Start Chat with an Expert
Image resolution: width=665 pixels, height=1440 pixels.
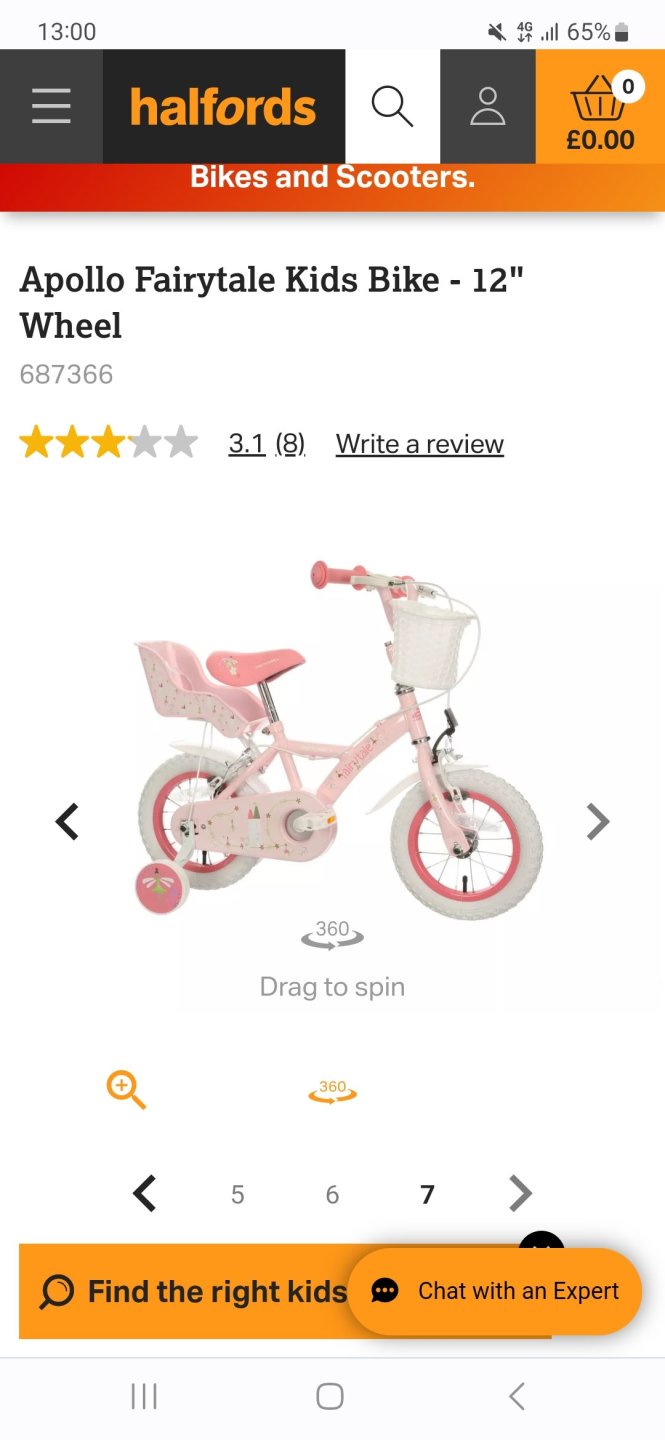coord(494,1291)
